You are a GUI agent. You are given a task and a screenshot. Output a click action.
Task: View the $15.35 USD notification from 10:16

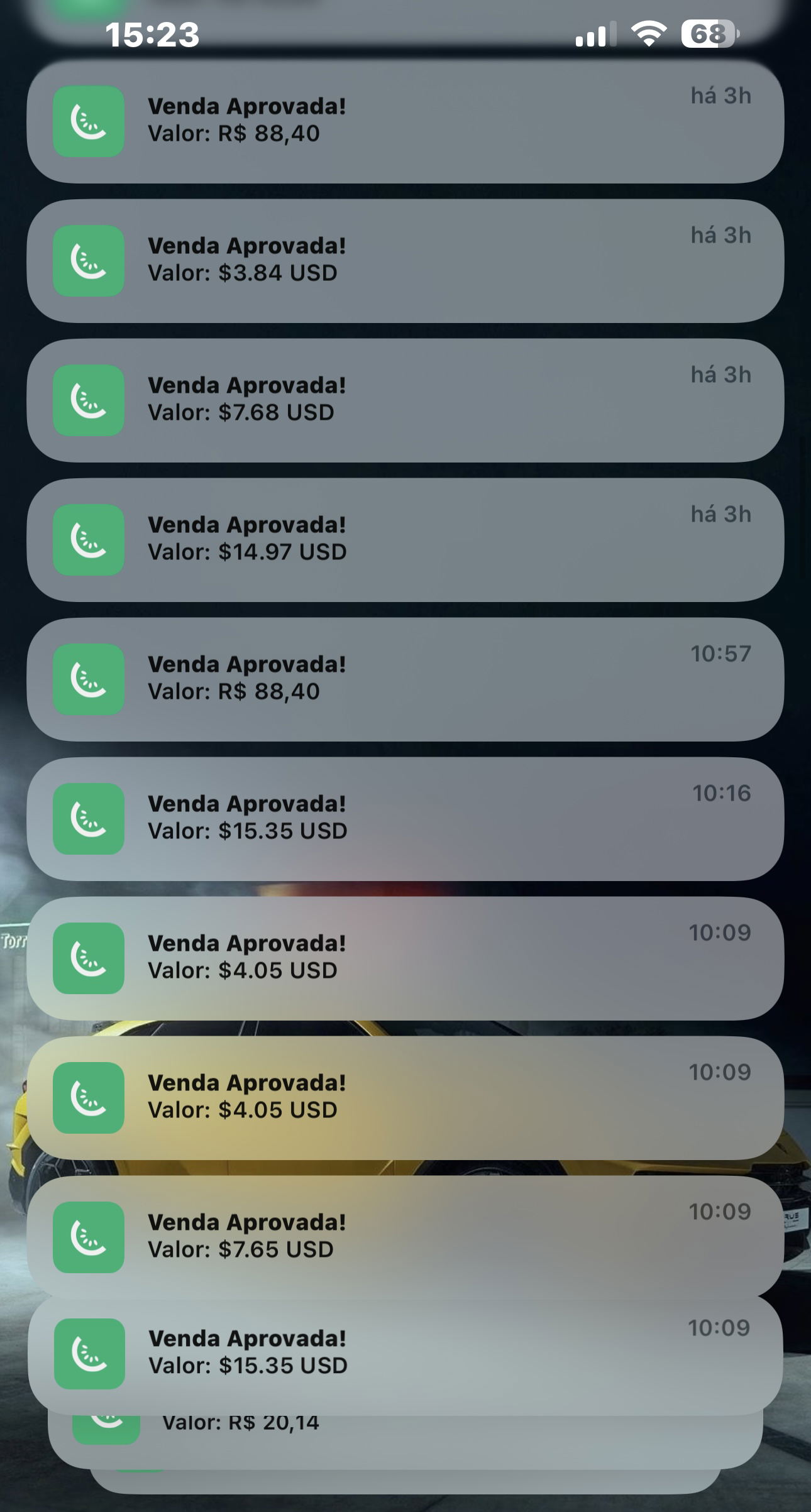coord(405,819)
